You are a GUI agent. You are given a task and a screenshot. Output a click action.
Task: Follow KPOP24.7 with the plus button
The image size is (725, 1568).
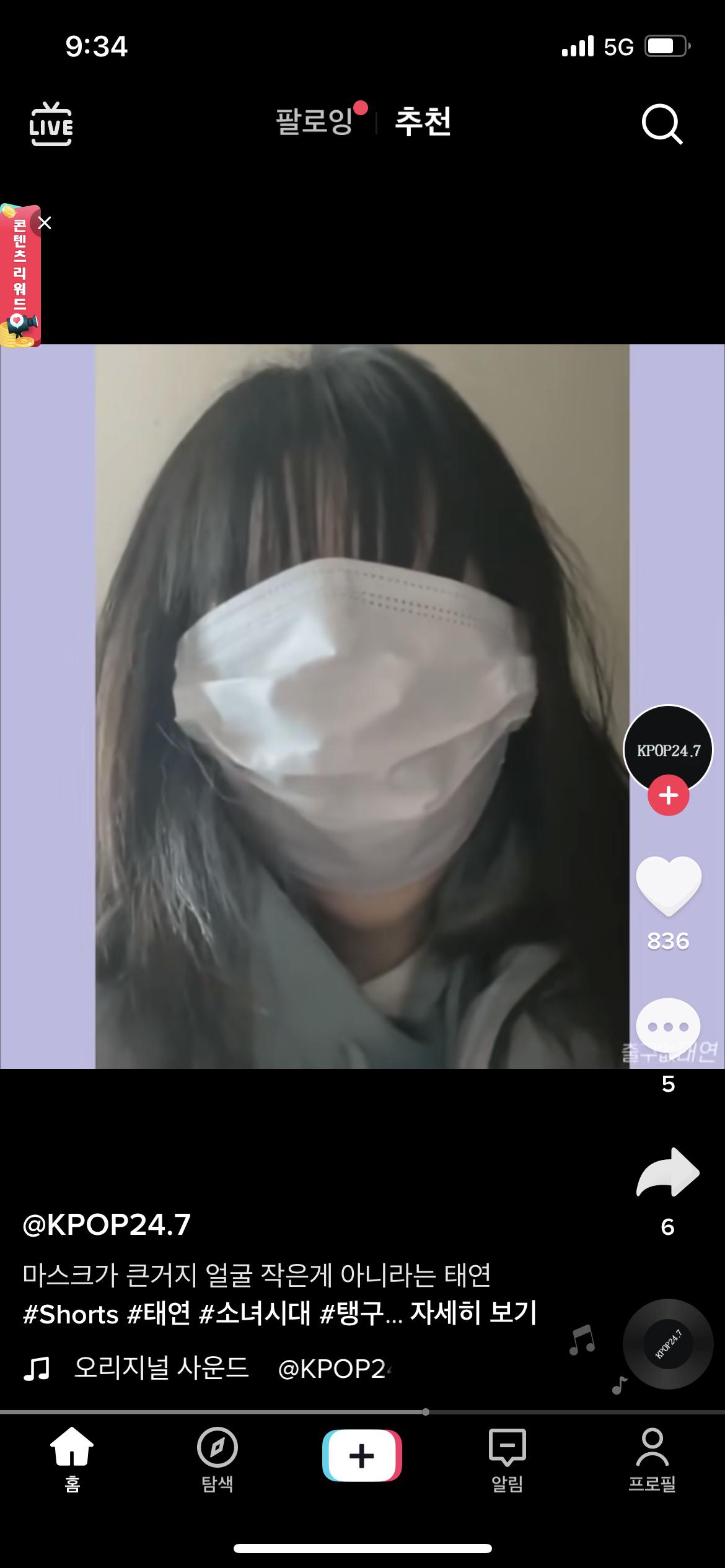[x=668, y=795]
